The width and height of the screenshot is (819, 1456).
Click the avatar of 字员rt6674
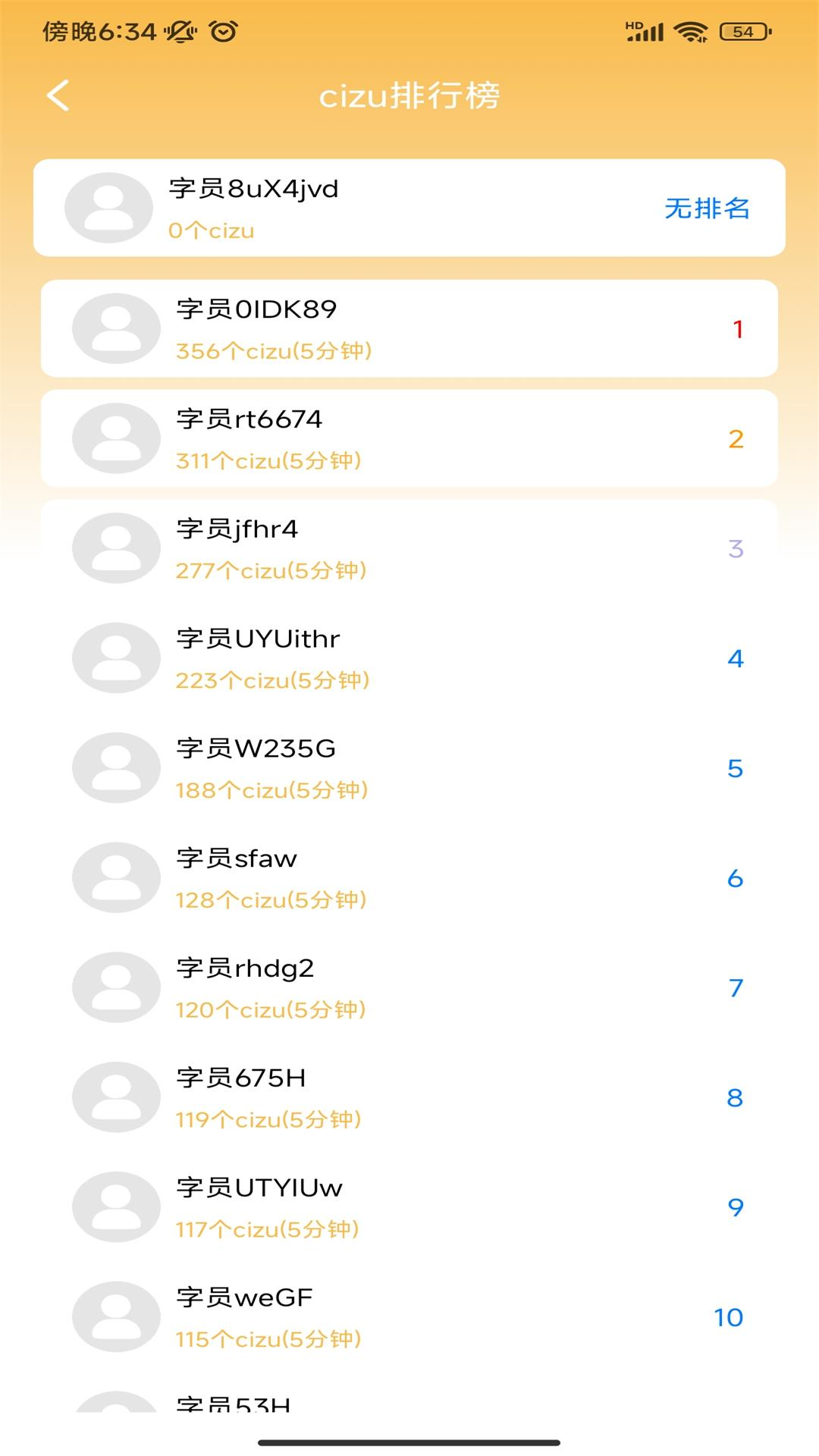click(x=115, y=438)
